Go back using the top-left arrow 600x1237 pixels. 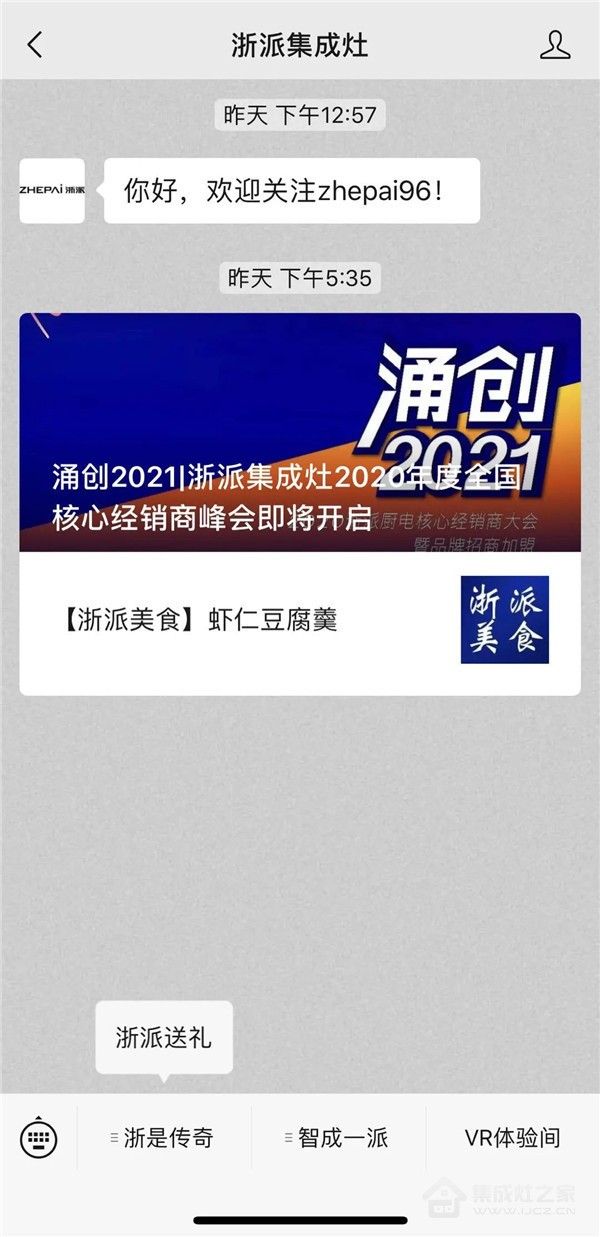(x=35, y=45)
